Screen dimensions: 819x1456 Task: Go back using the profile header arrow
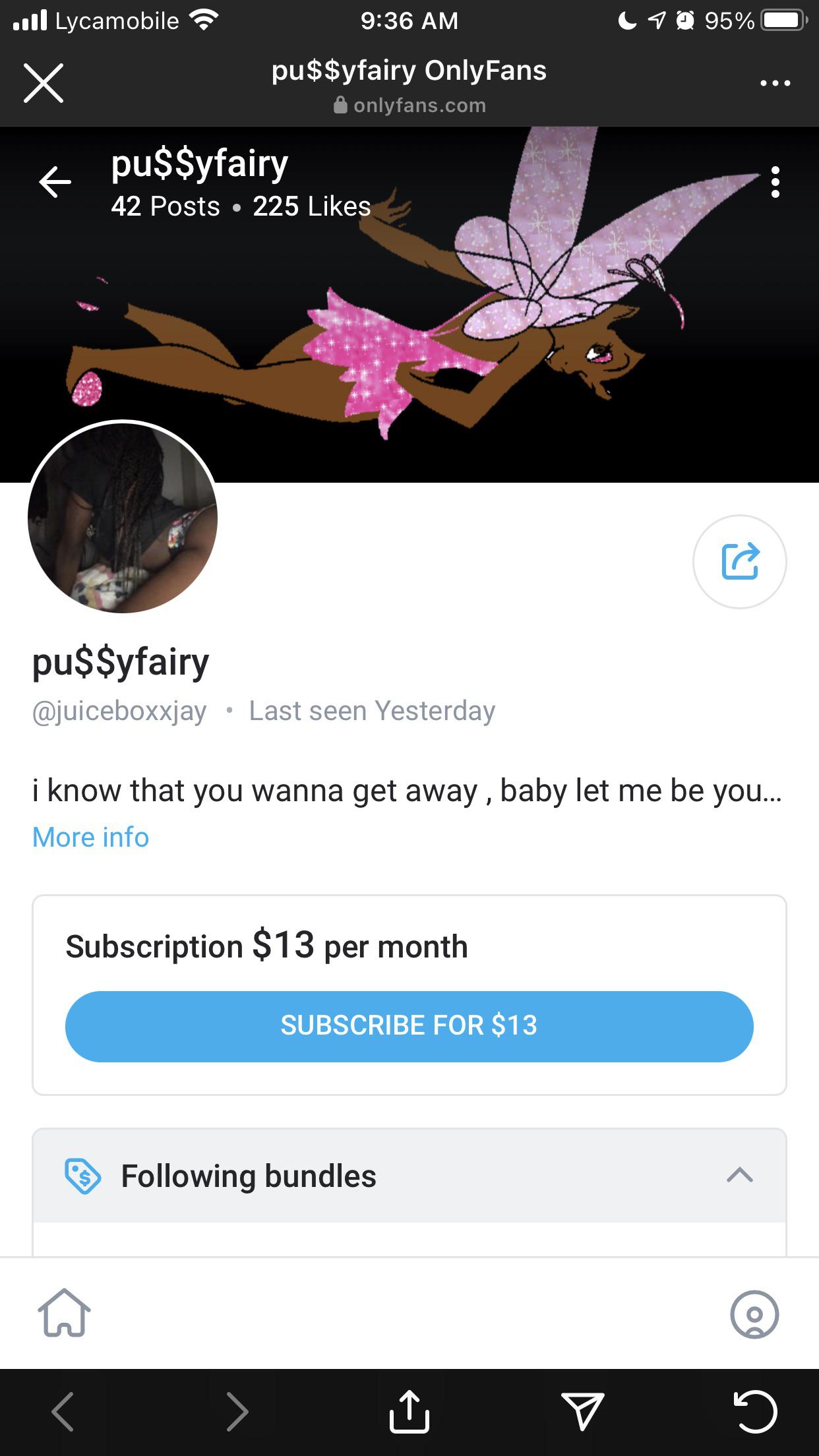[55, 182]
